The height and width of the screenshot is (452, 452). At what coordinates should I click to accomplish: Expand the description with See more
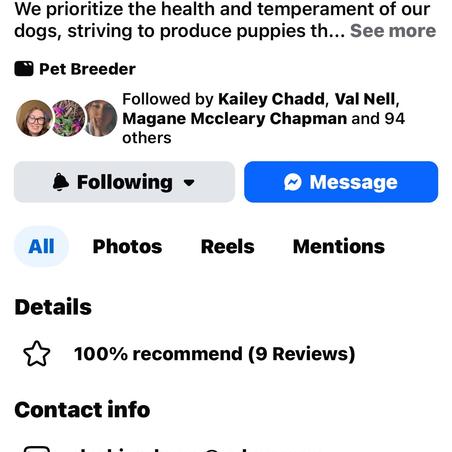(x=393, y=31)
